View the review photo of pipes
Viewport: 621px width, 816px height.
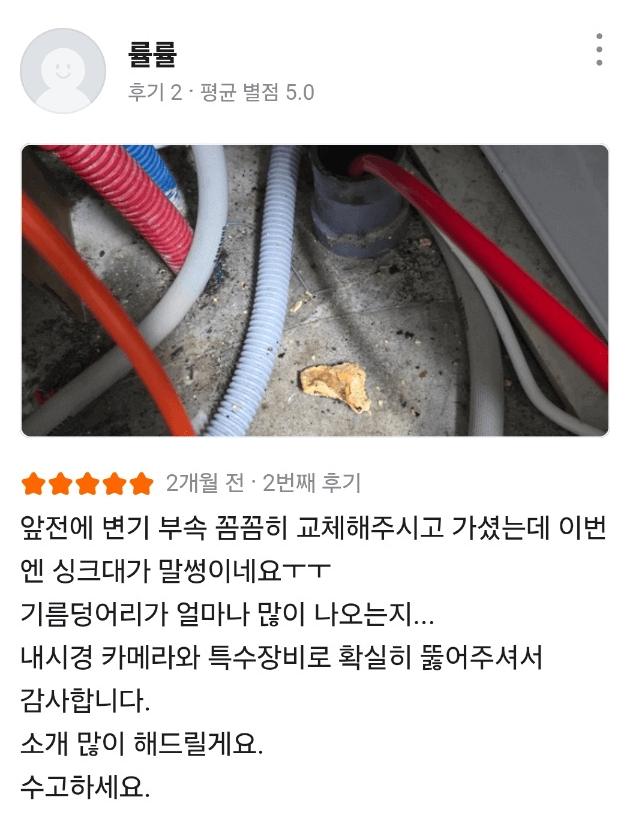click(315, 290)
